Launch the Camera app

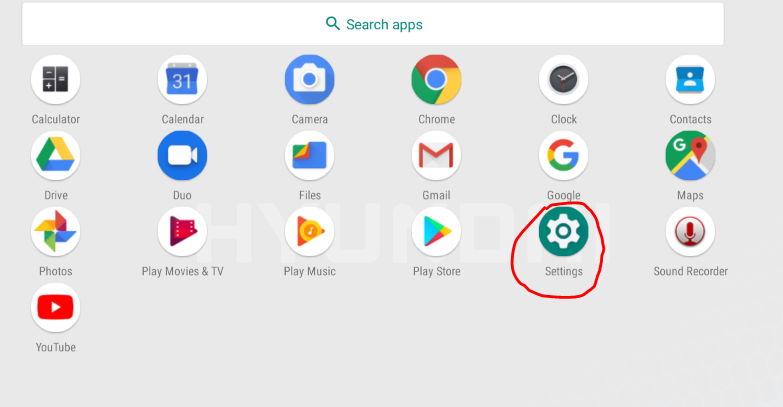(x=309, y=80)
